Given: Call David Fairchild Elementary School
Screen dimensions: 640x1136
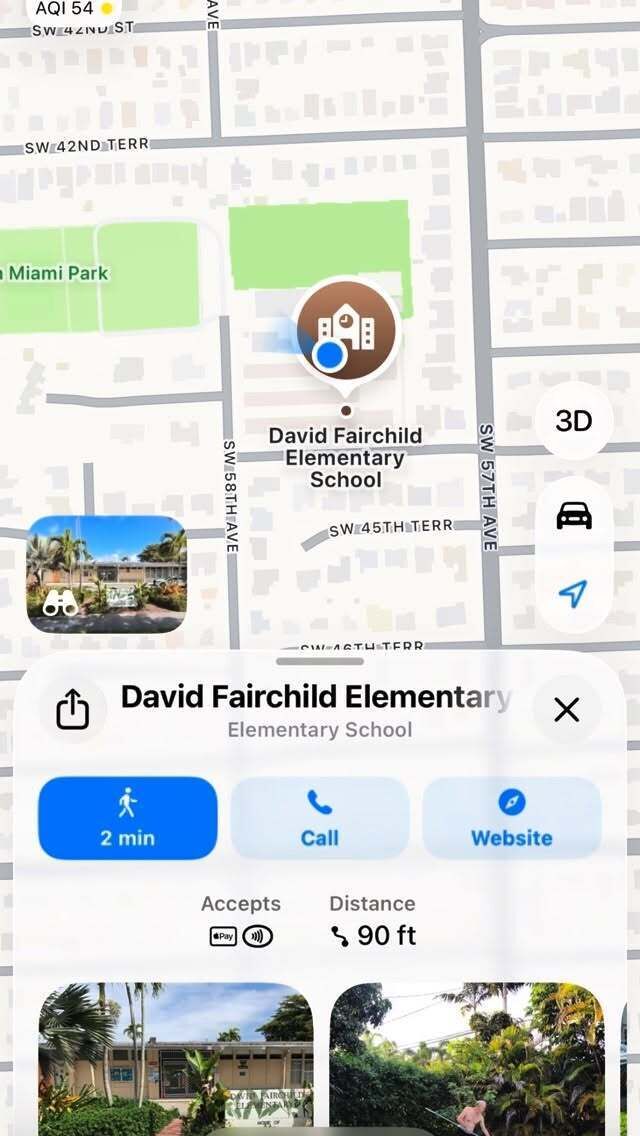Looking at the screenshot, I should 319,818.
